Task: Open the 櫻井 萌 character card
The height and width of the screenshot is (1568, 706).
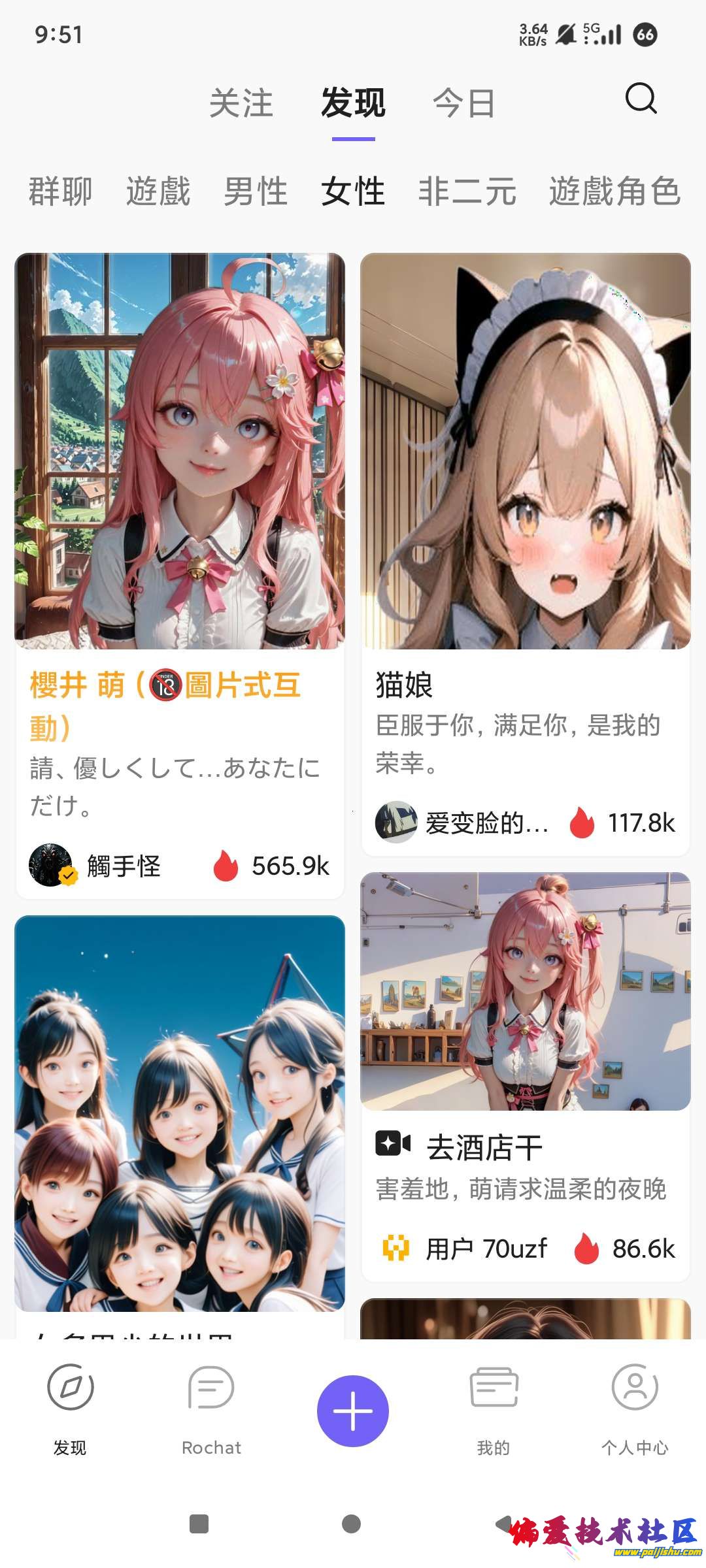Action: (x=180, y=451)
